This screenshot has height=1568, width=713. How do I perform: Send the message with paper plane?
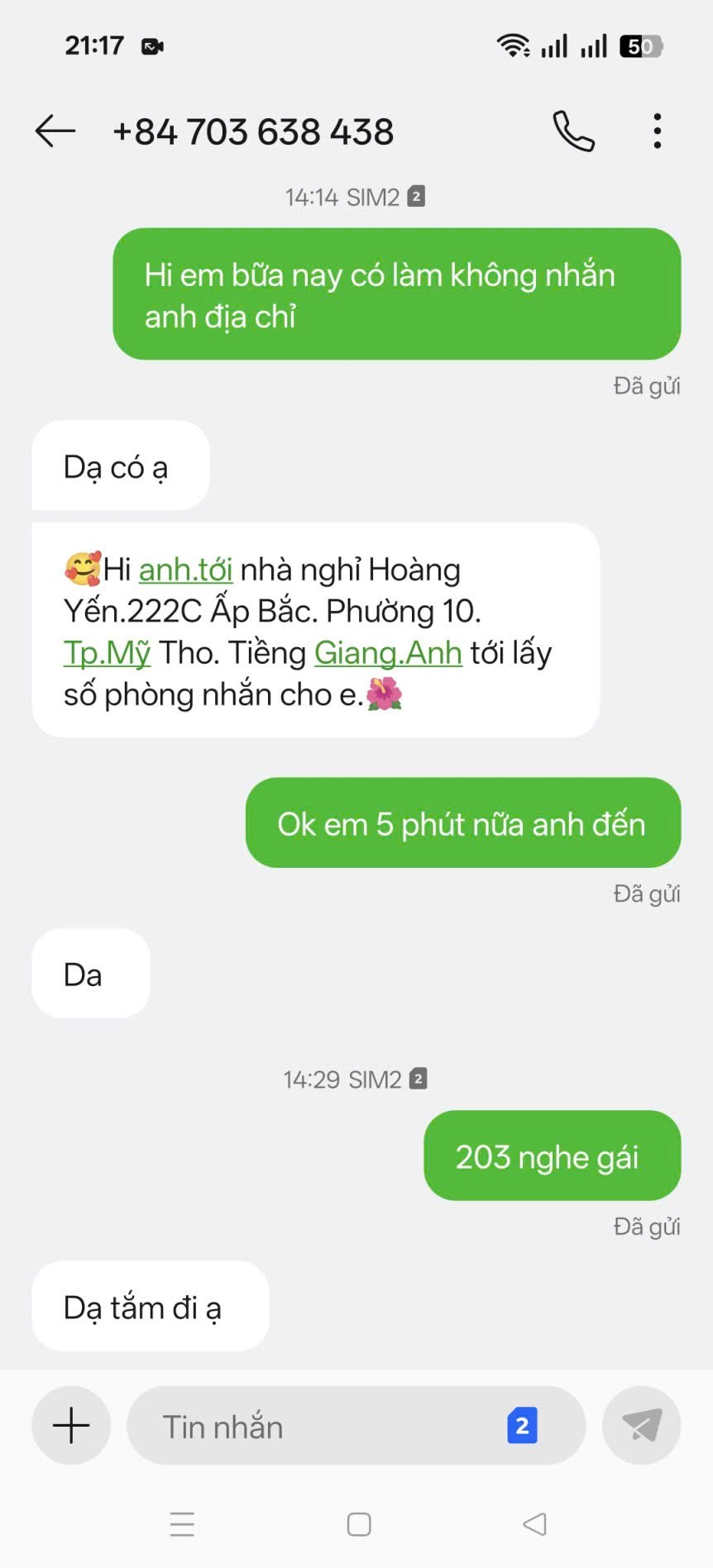[x=641, y=1425]
